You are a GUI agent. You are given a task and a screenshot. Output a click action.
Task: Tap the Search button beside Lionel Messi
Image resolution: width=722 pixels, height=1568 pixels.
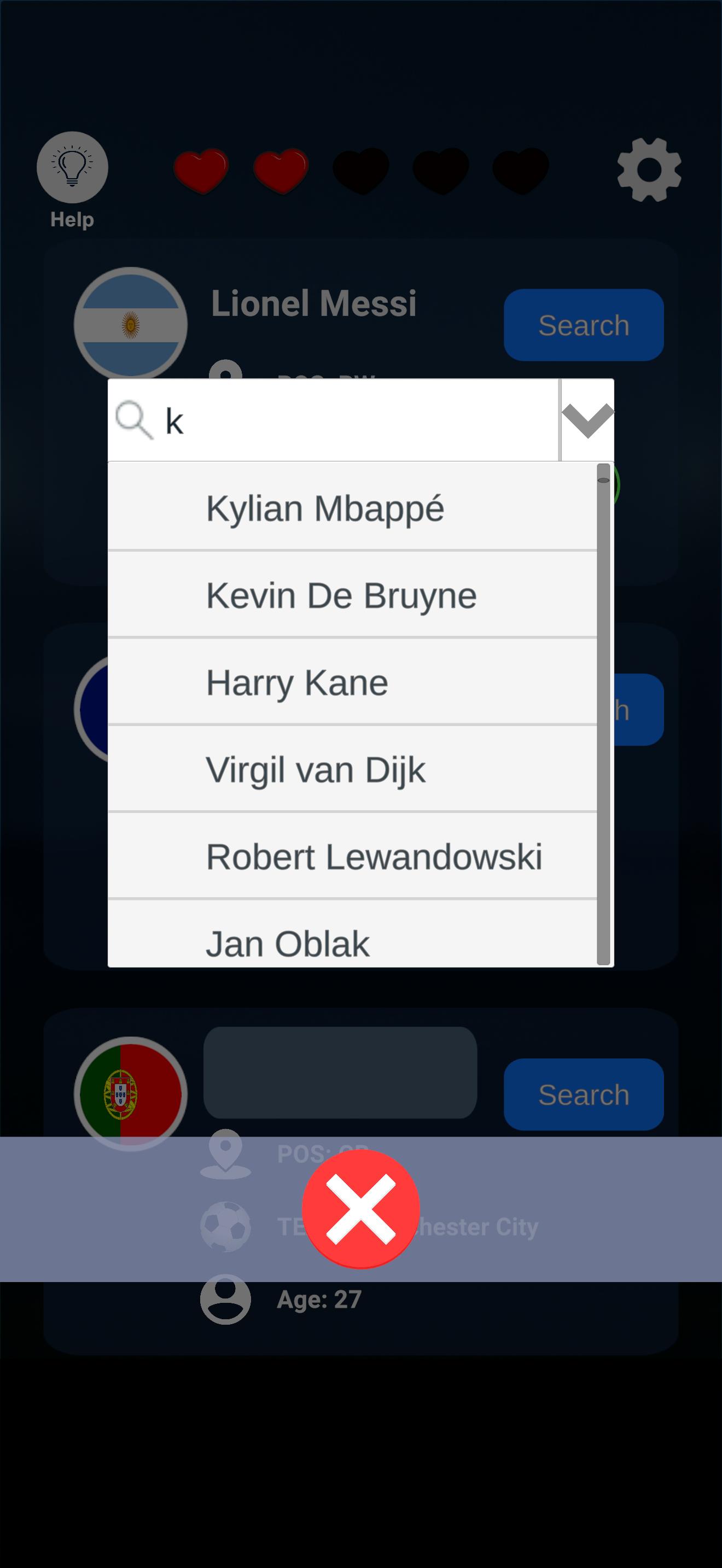tap(583, 325)
